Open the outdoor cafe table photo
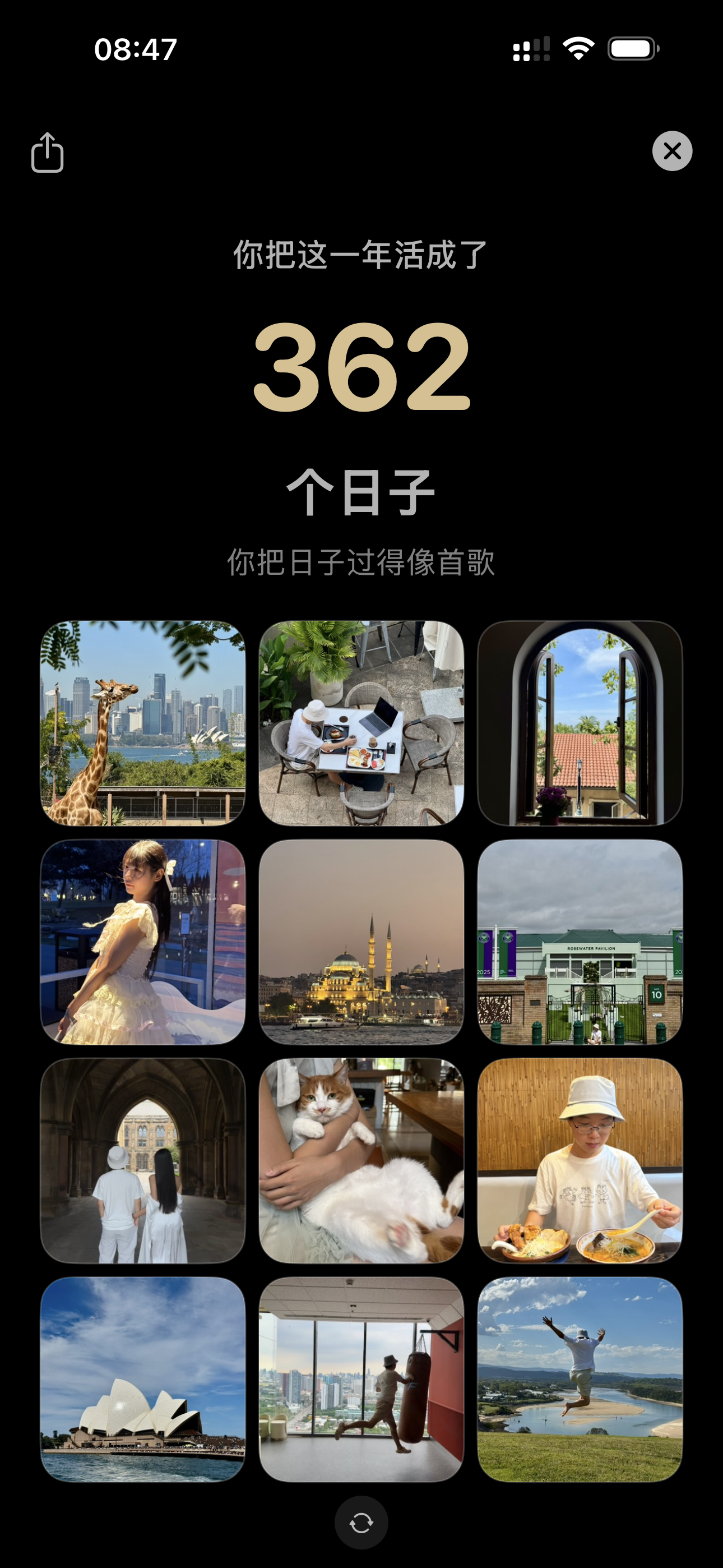 (361, 723)
